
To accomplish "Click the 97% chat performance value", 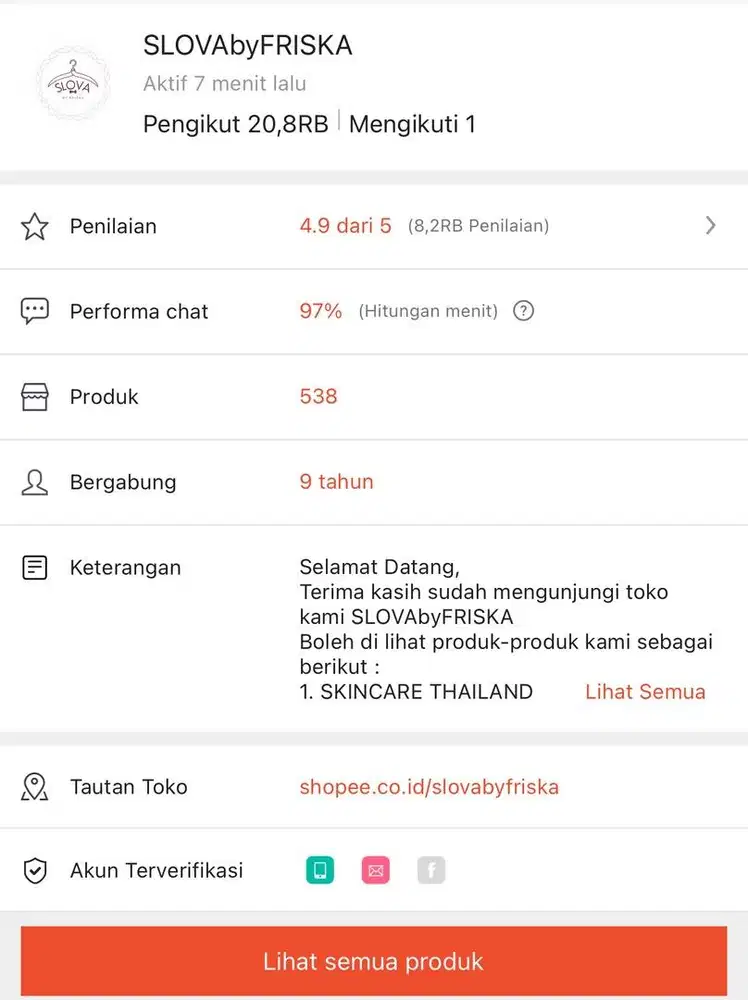I will (x=319, y=311).
